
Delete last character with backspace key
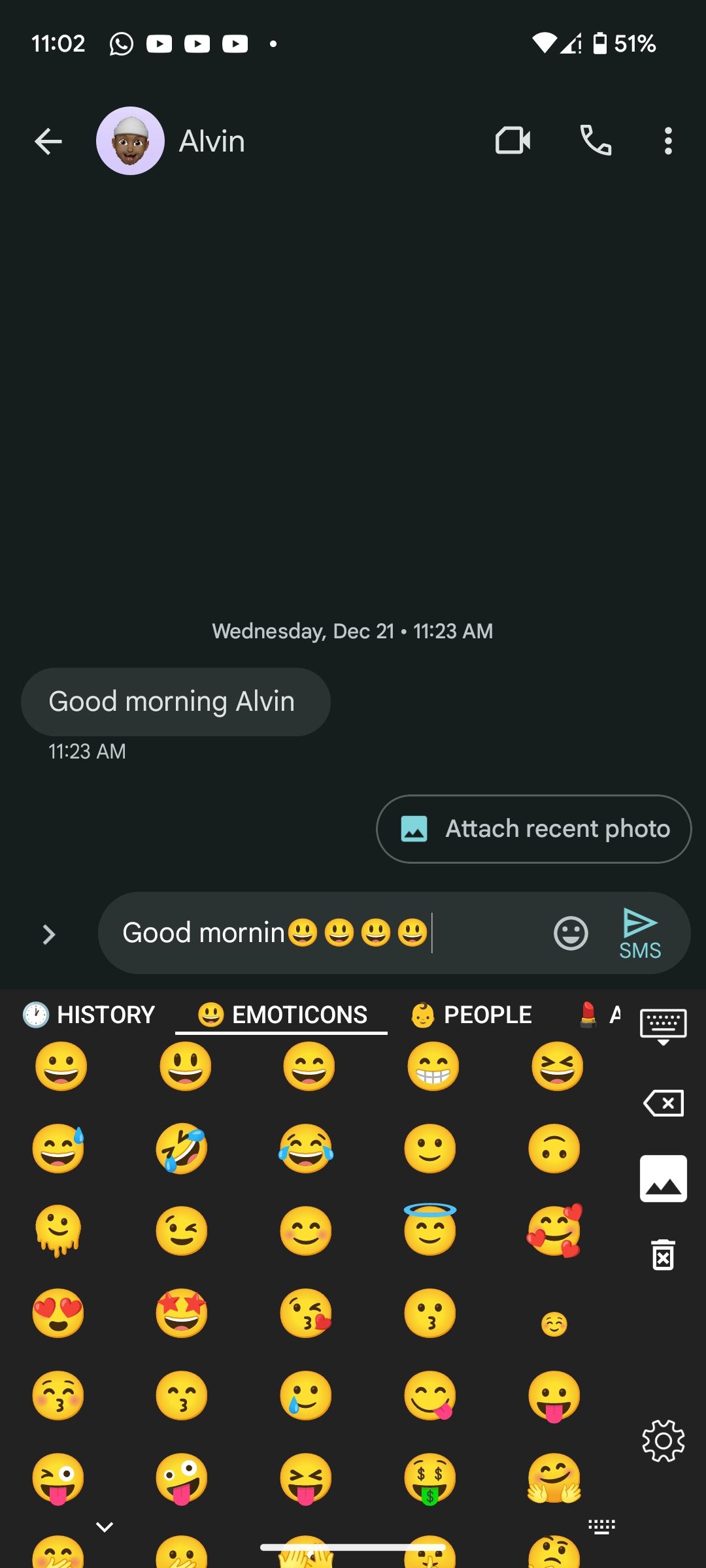click(x=664, y=1103)
